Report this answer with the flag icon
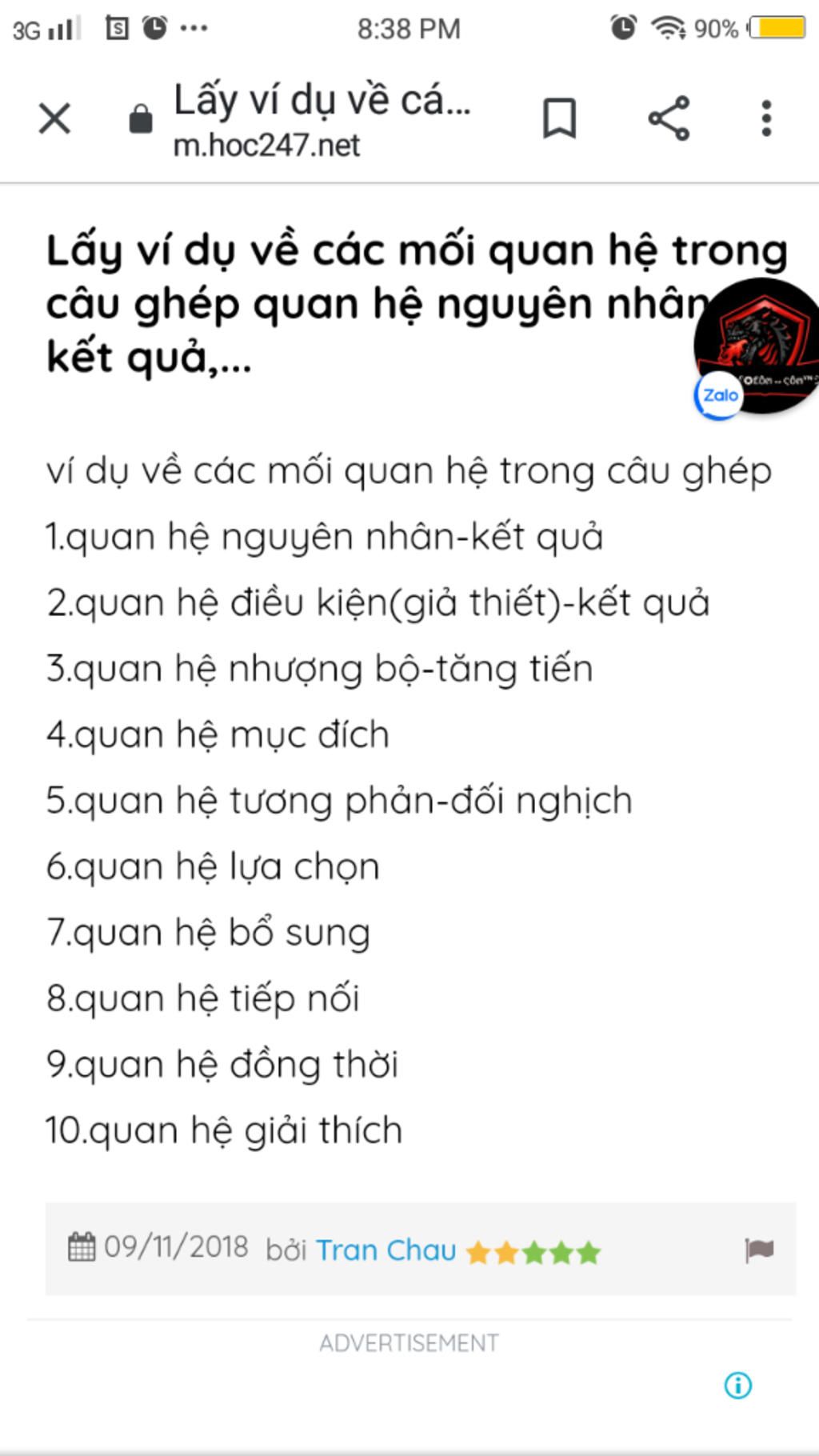This screenshot has width=819, height=1456. 759,1249
